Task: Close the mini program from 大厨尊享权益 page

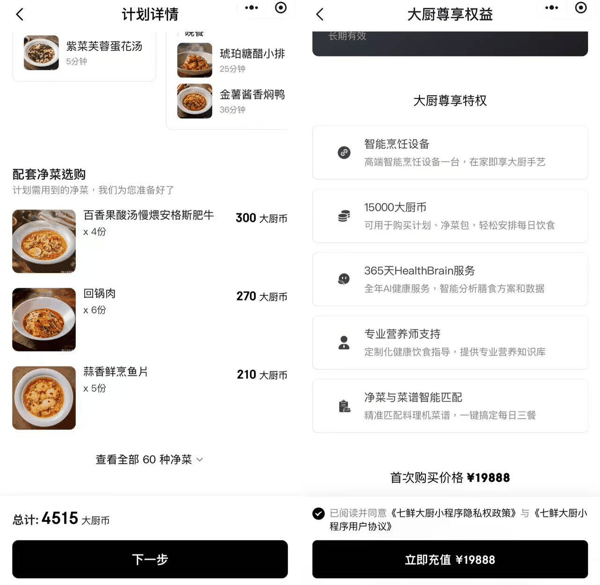Action: click(x=581, y=8)
